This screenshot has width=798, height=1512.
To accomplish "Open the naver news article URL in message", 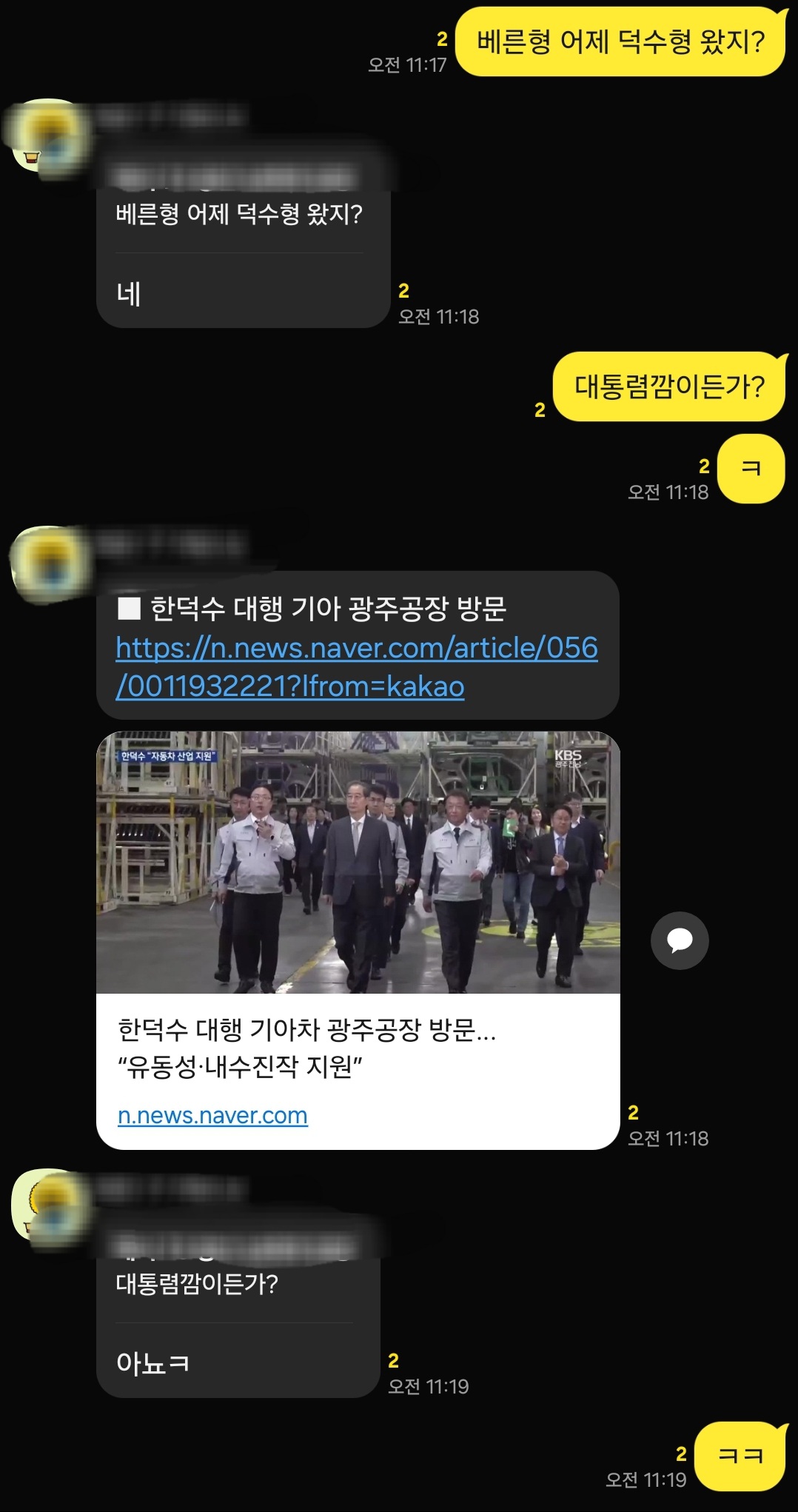I will tap(356, 666).
